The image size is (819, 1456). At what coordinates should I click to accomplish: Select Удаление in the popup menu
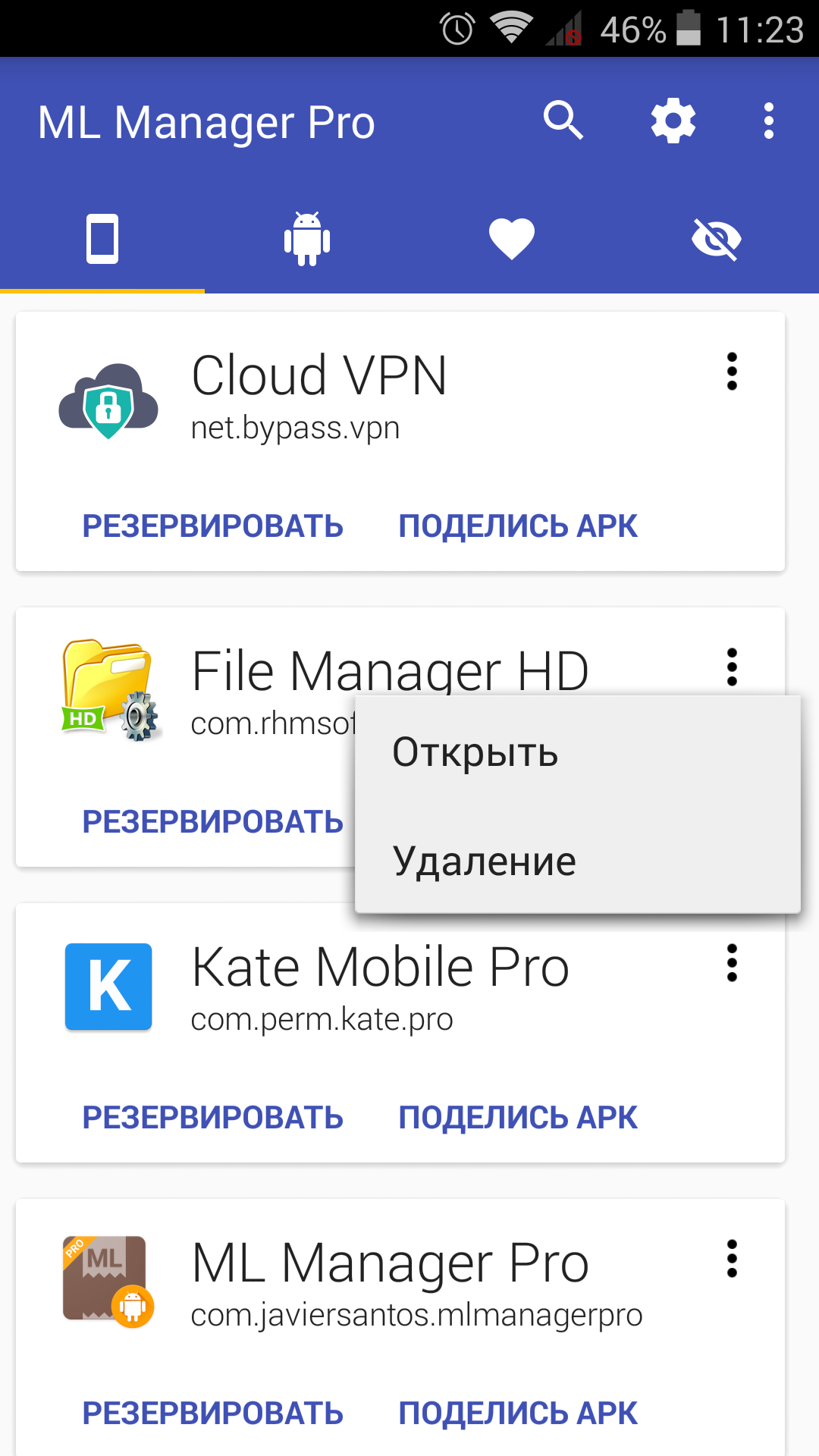(578, 861)
